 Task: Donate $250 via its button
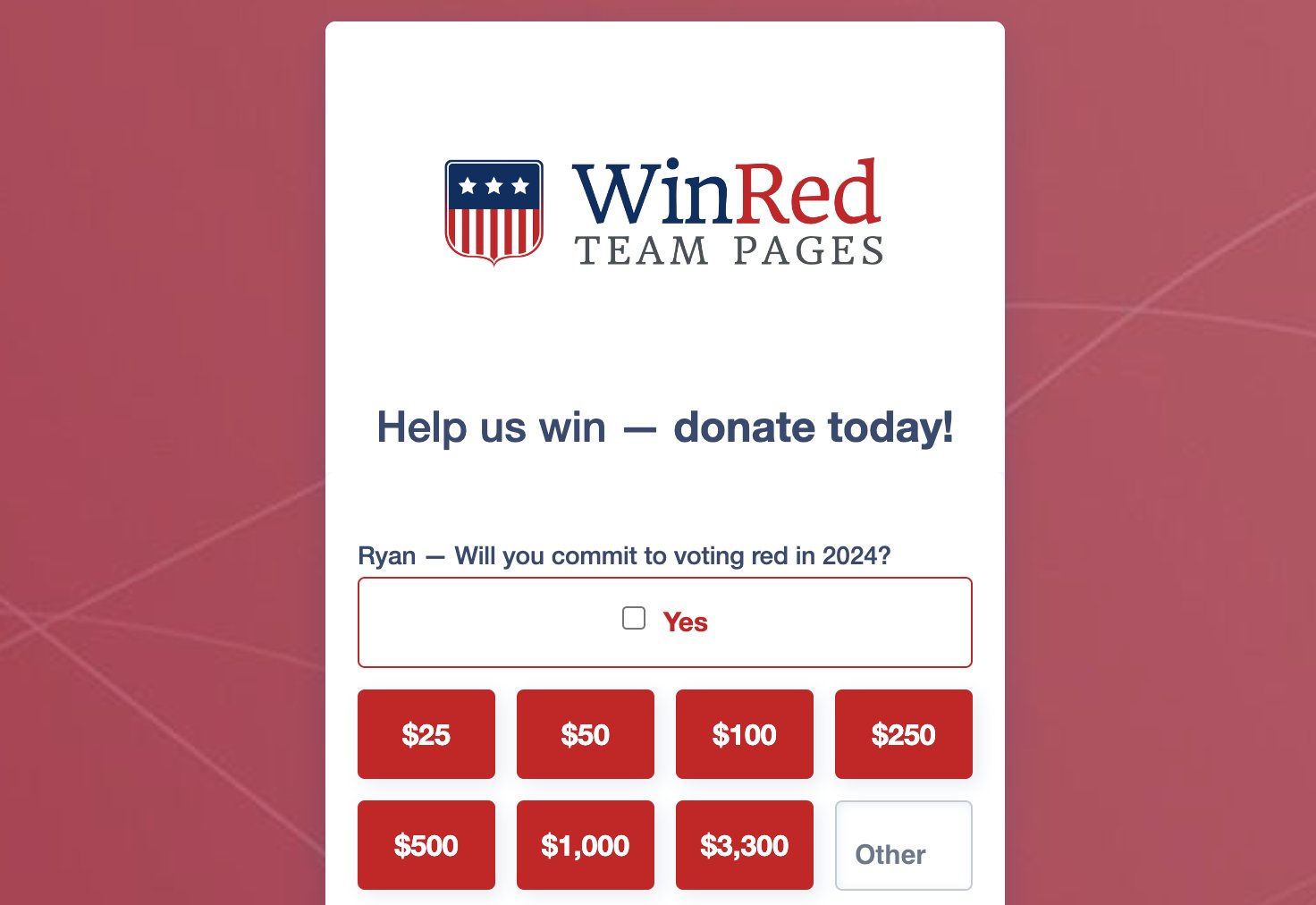pyautogui.click(x=904, y=734)
